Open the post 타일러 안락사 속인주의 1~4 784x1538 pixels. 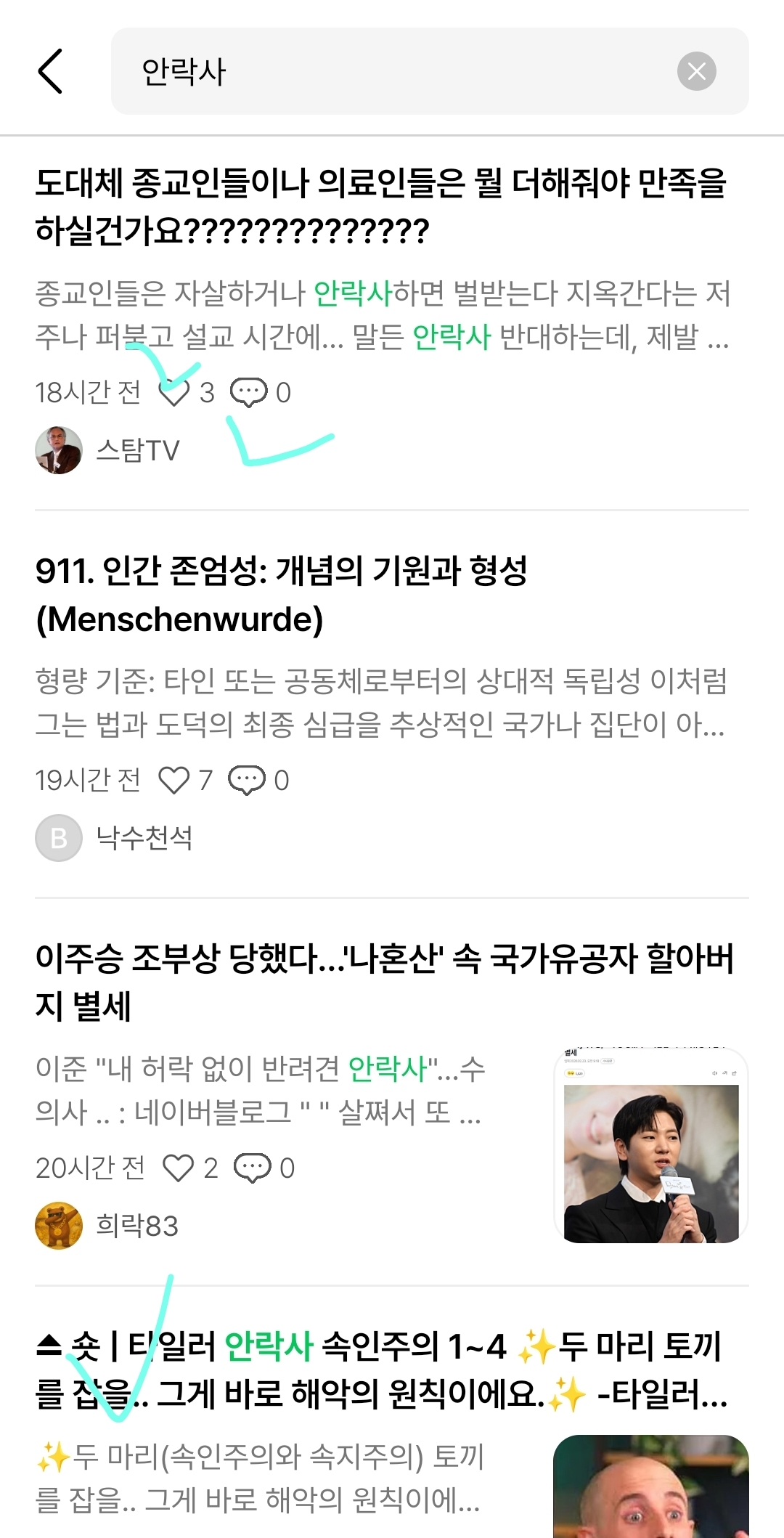pos(380,1370)
